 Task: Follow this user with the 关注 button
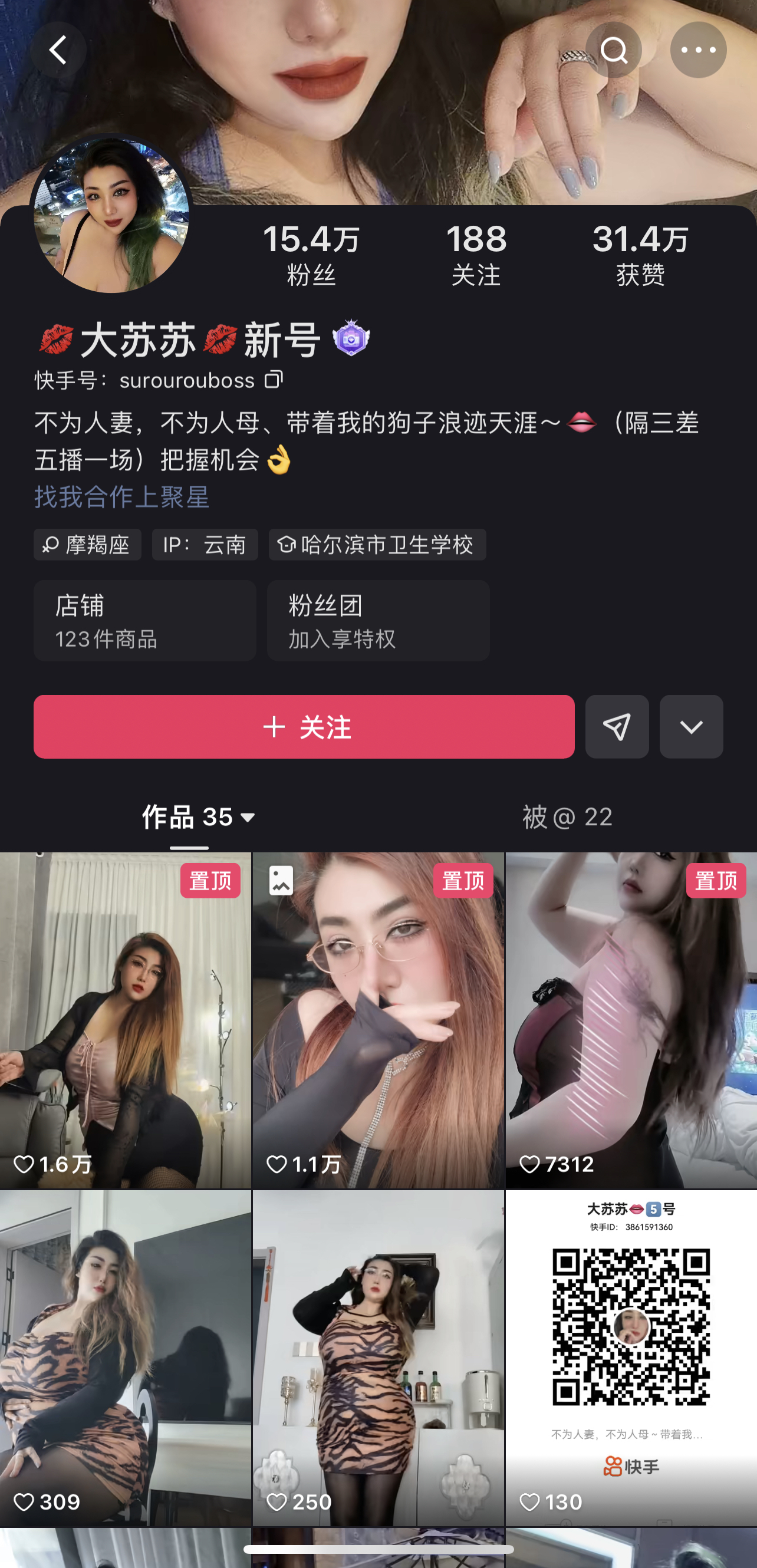[304, 726]
